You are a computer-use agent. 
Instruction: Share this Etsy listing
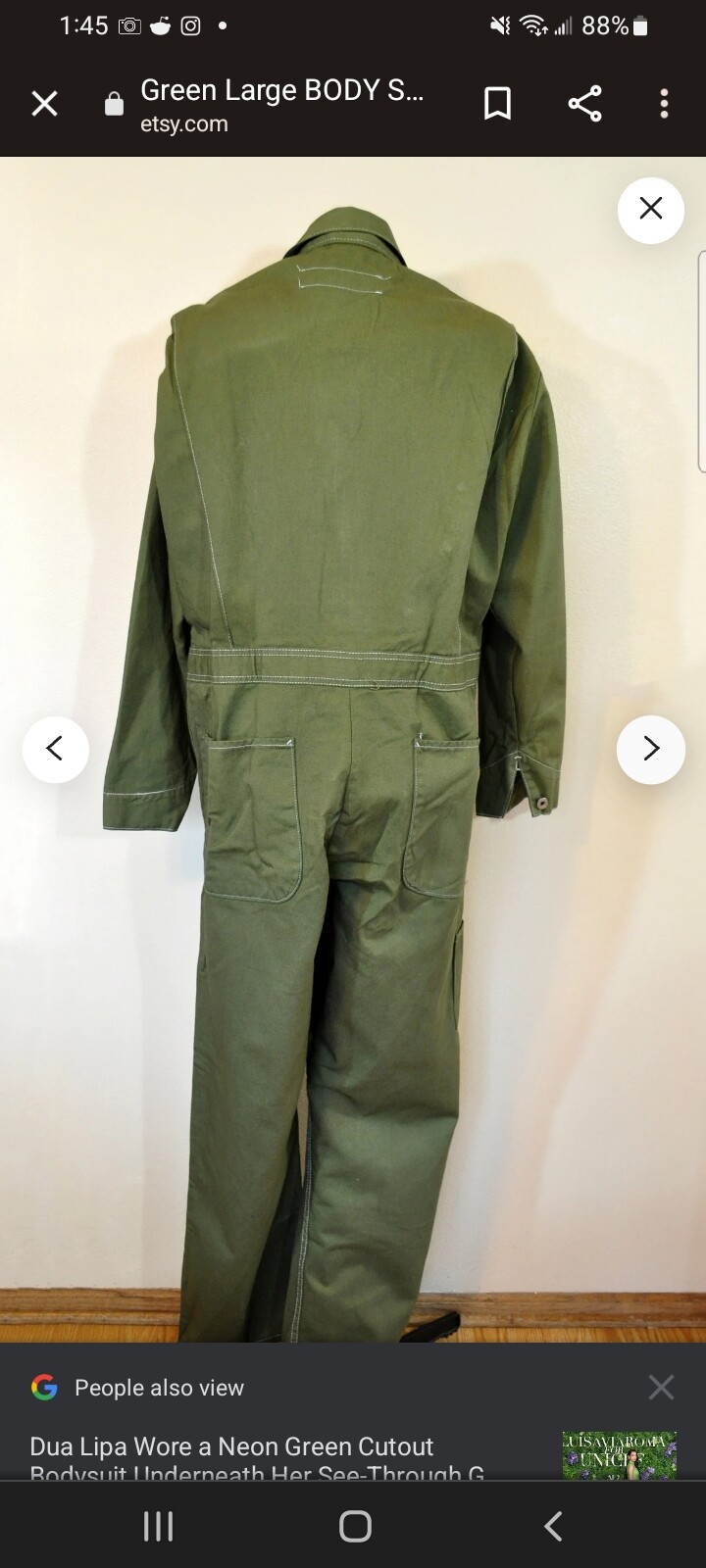(584, 104)
